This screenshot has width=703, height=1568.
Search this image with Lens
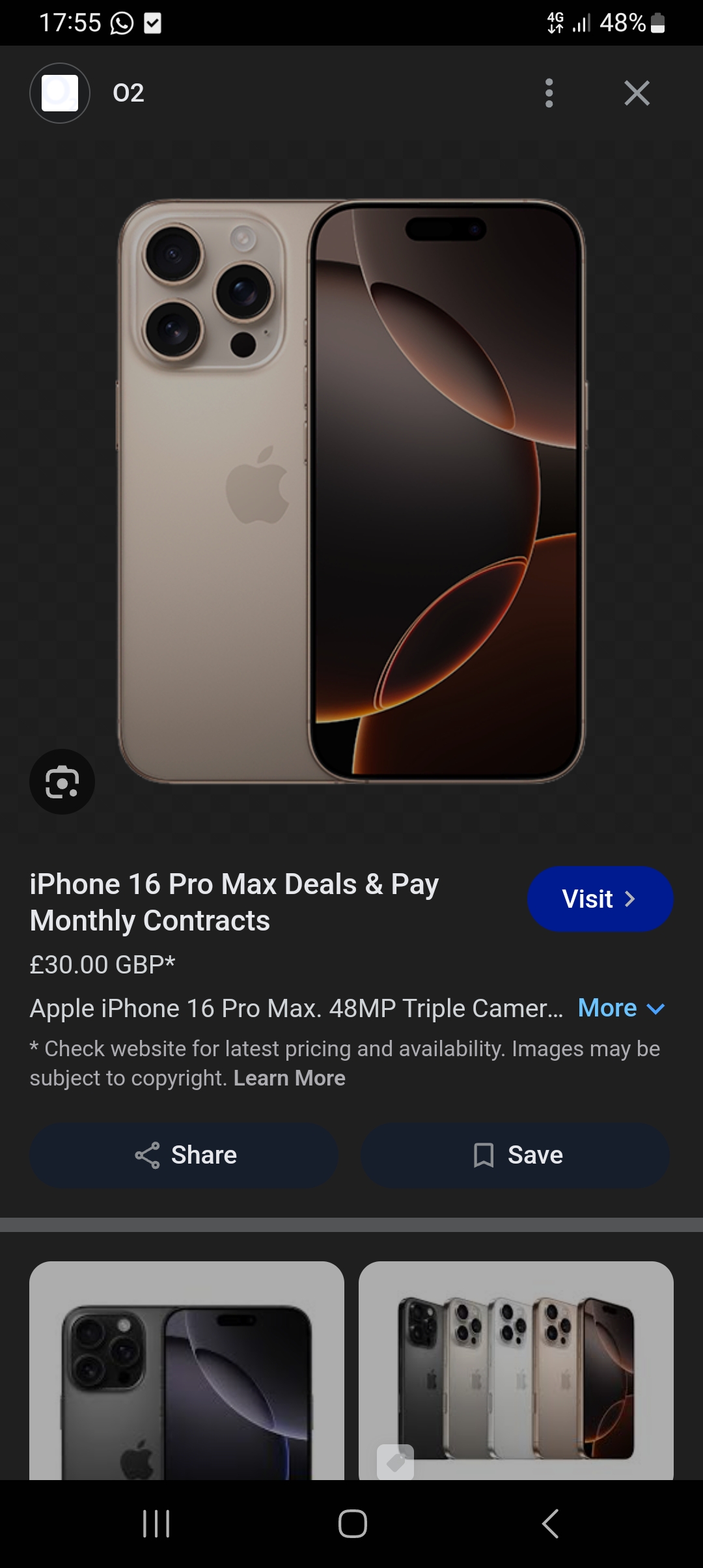pos(62,781)
